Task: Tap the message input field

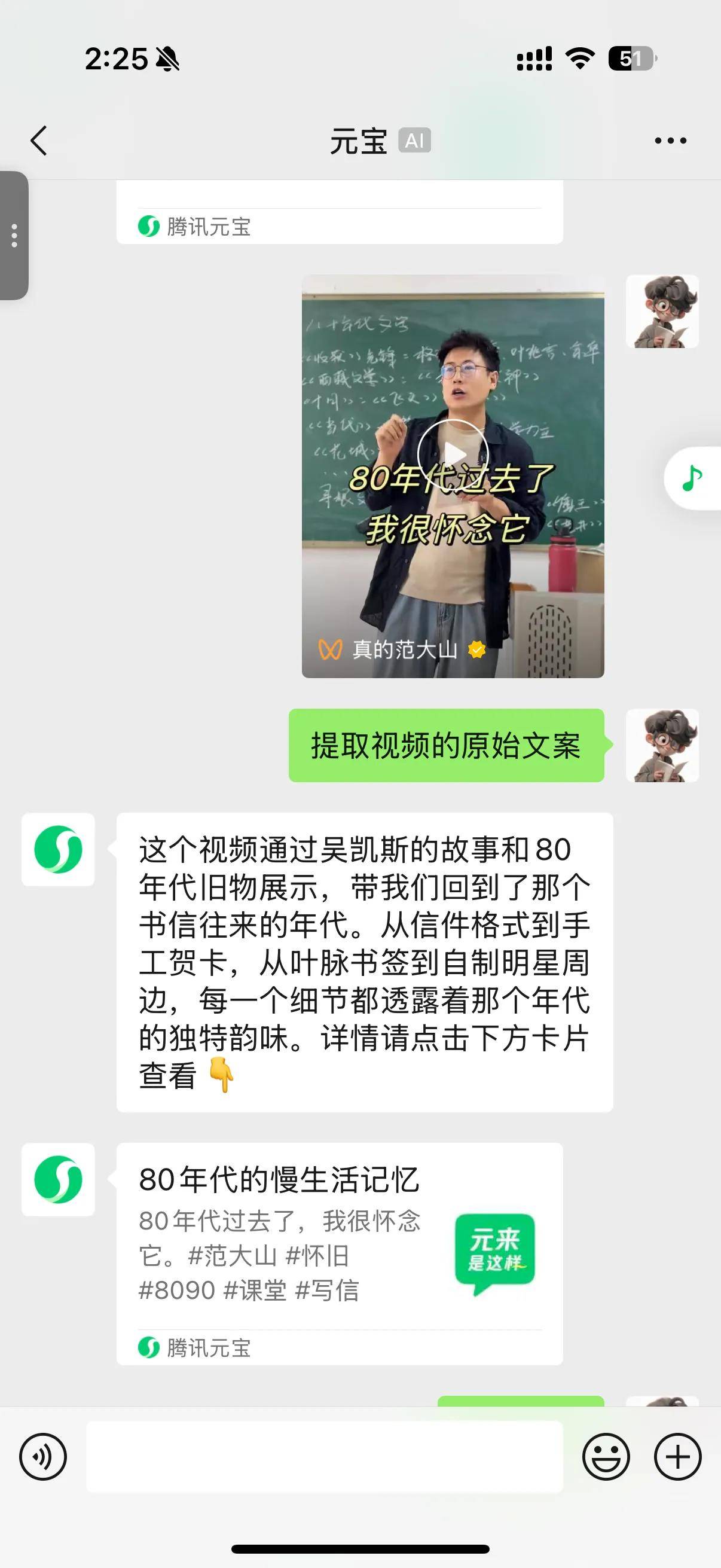Action: pos(324,1457)
